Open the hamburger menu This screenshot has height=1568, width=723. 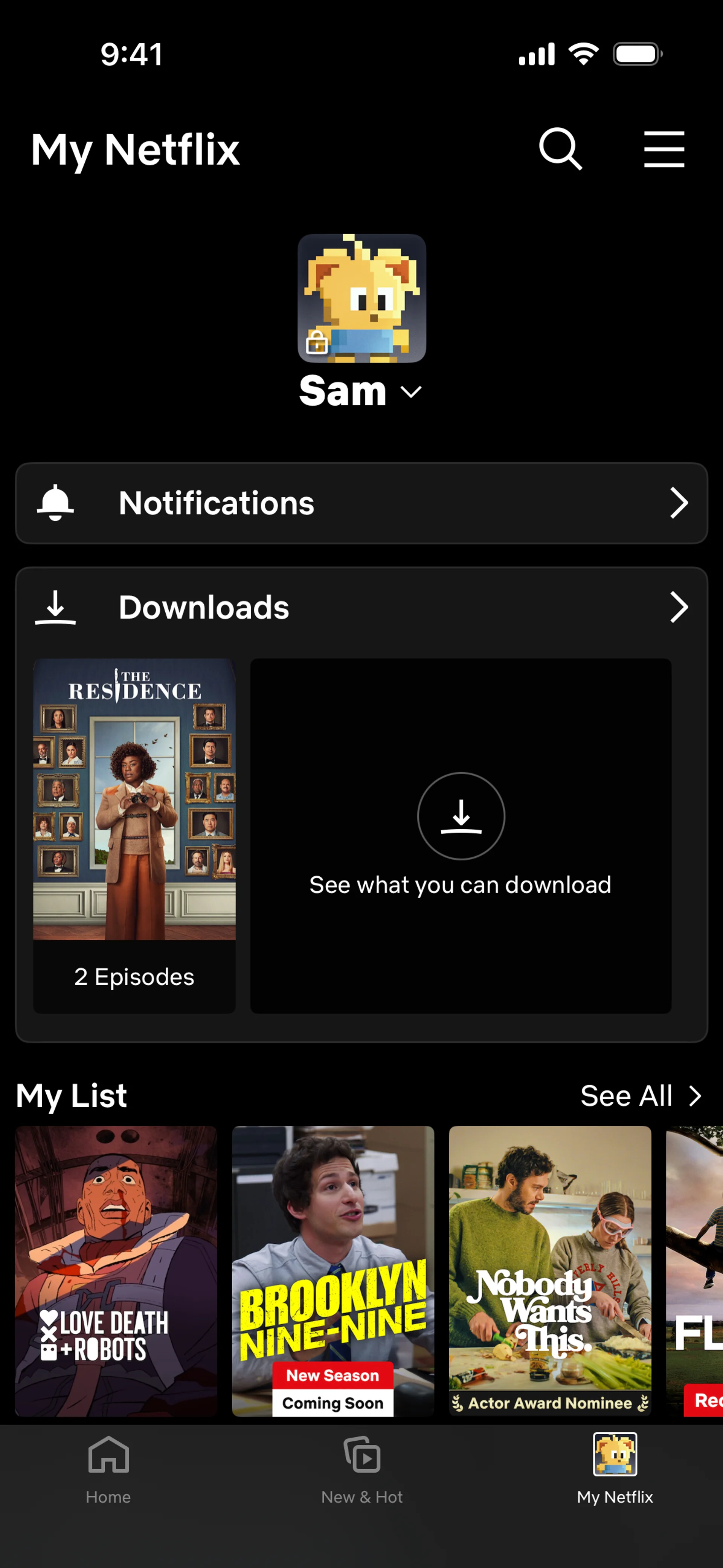pos(664,149)
